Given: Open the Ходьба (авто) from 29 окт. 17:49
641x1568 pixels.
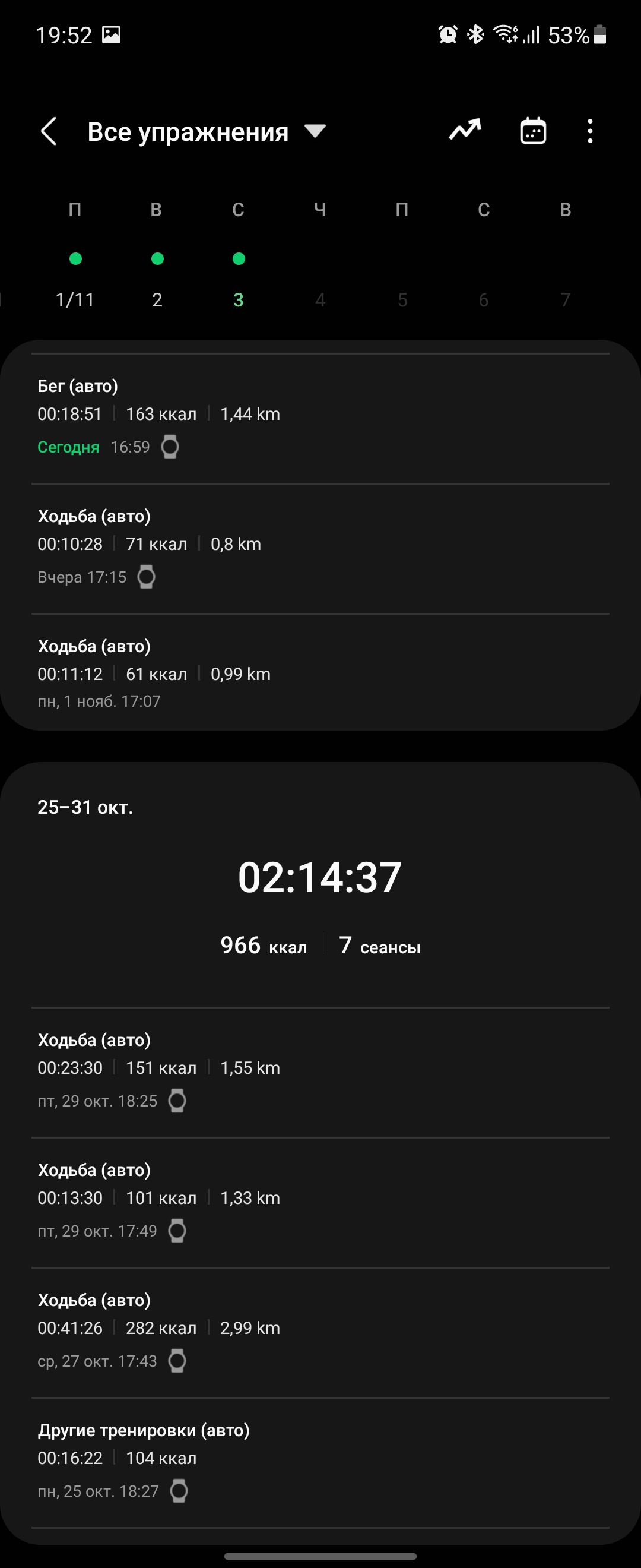Looking at the screenshot, I should coord(320,1202).
